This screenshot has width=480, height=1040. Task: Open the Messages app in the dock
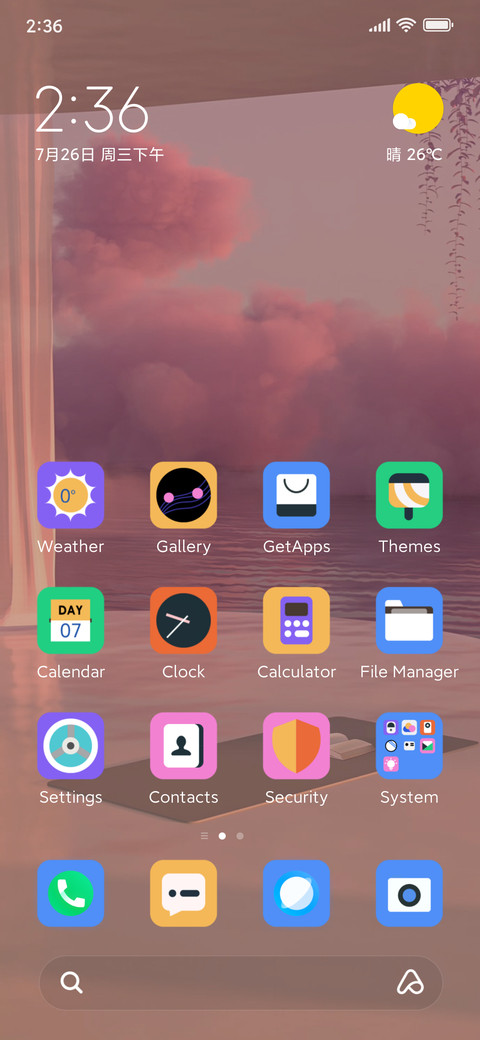tap(184, 893)
